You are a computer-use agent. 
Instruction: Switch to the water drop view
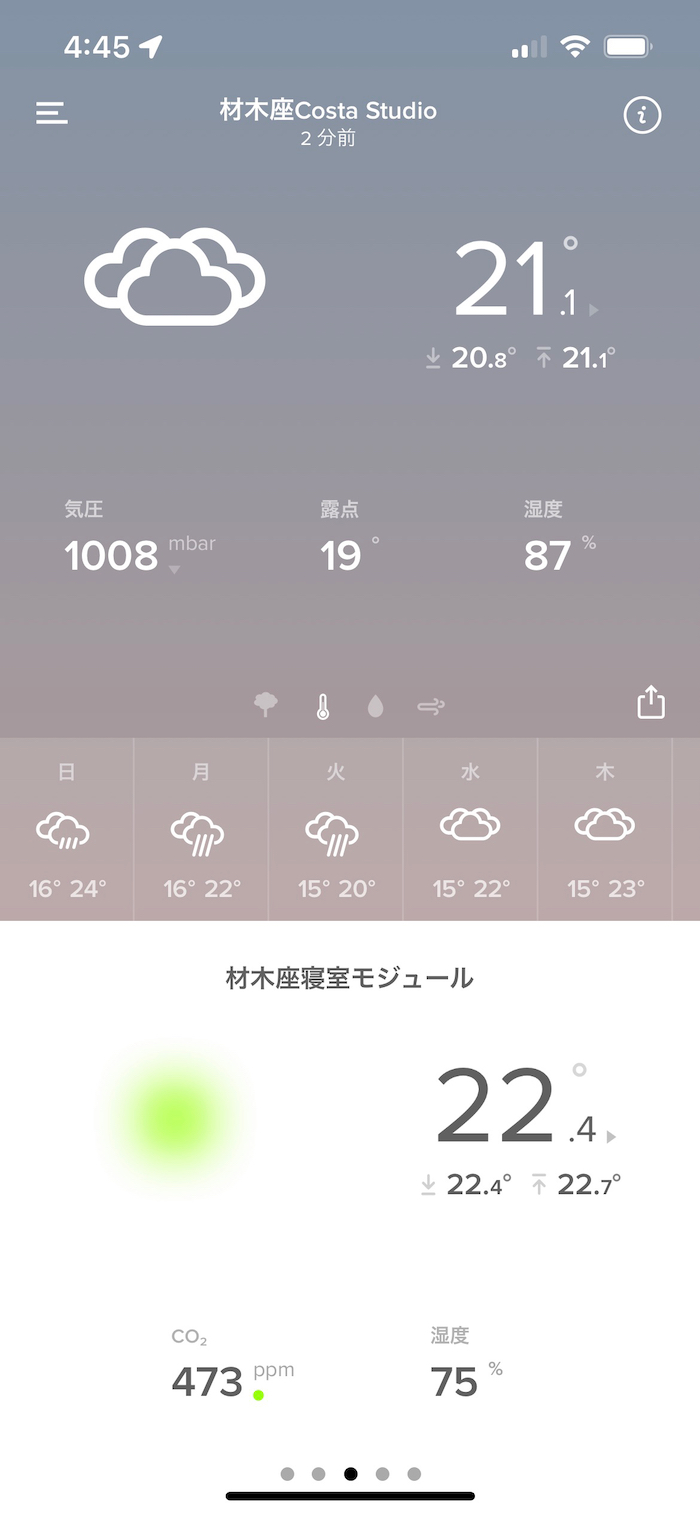[x=376, y=707]
